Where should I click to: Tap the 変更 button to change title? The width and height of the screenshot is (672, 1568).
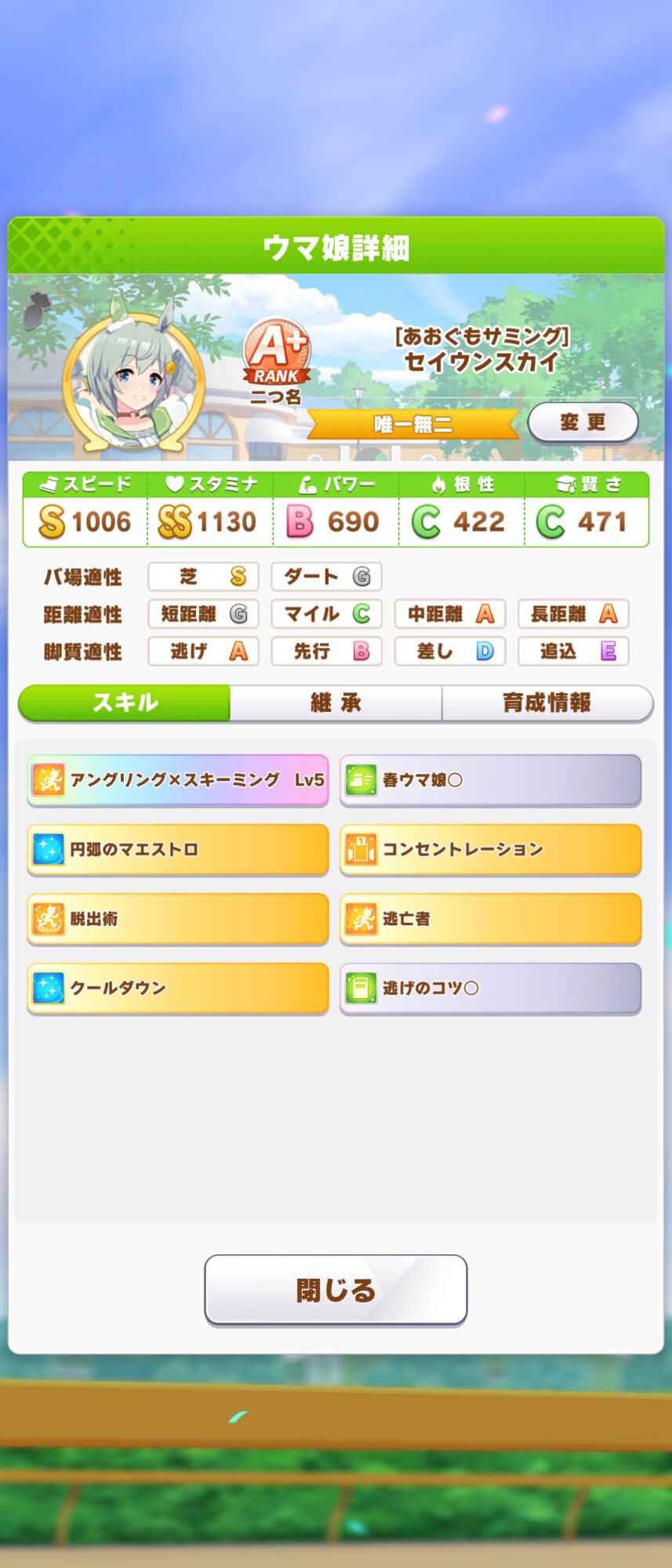click(x=583, y=423)
